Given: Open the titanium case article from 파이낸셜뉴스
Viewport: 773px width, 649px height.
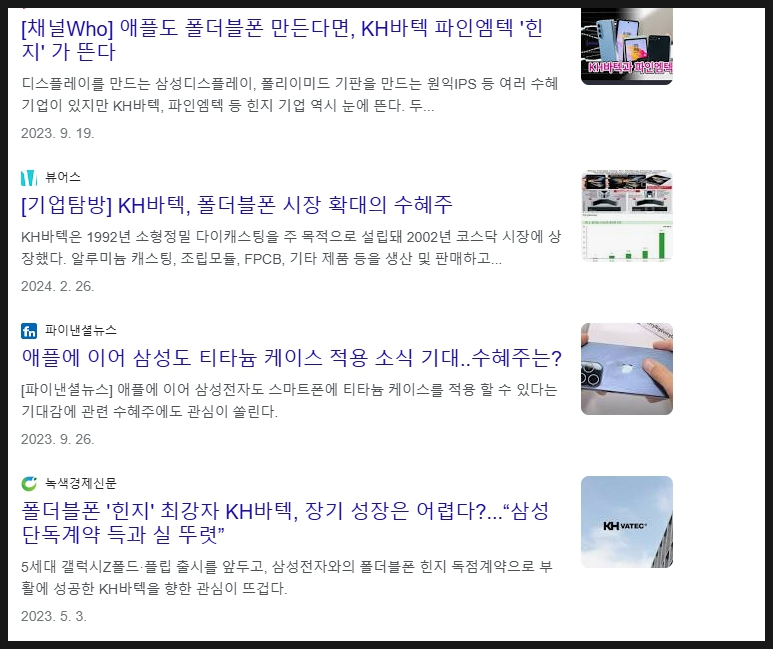Looking at the screenshot, I should (x=291, y=358).
